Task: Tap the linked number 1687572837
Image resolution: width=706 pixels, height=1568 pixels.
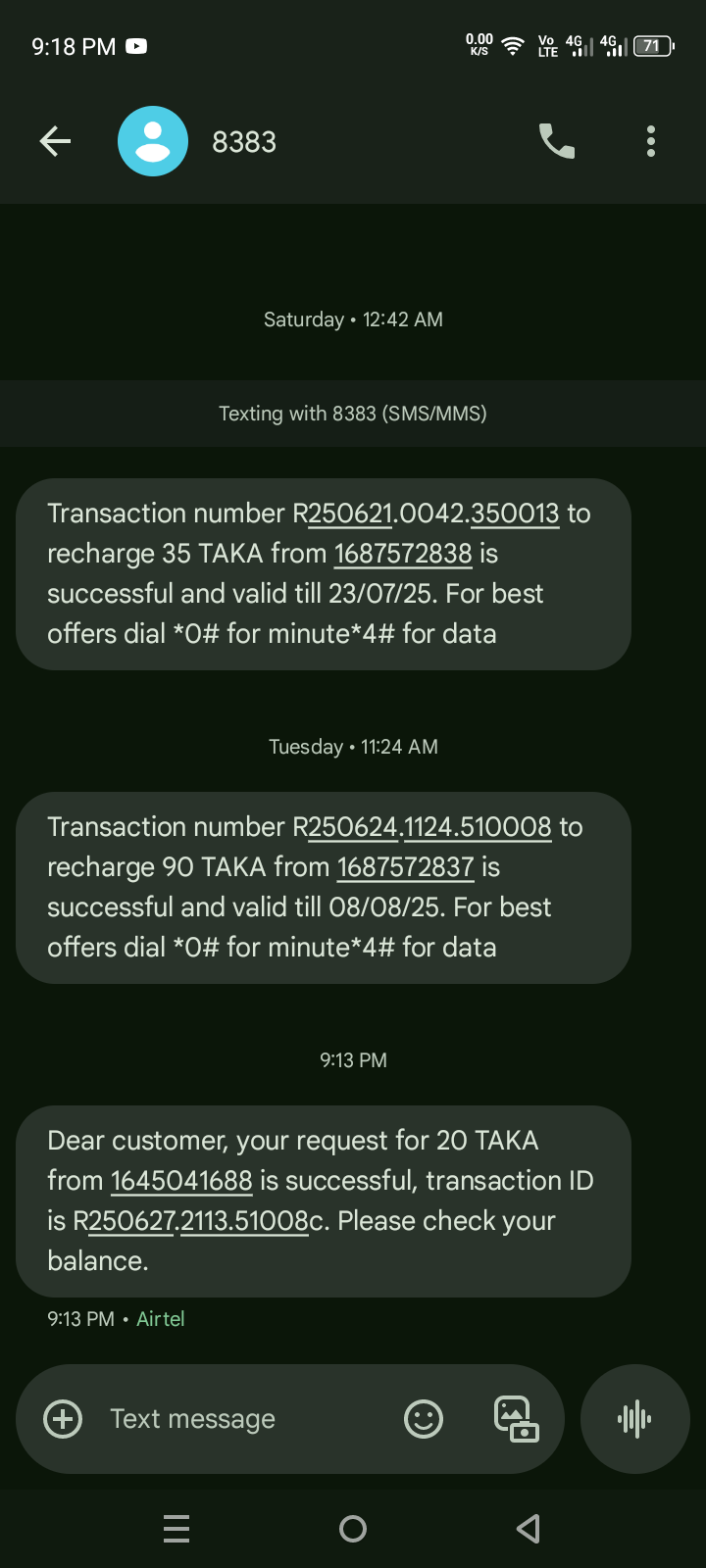Action: point(406,867)
